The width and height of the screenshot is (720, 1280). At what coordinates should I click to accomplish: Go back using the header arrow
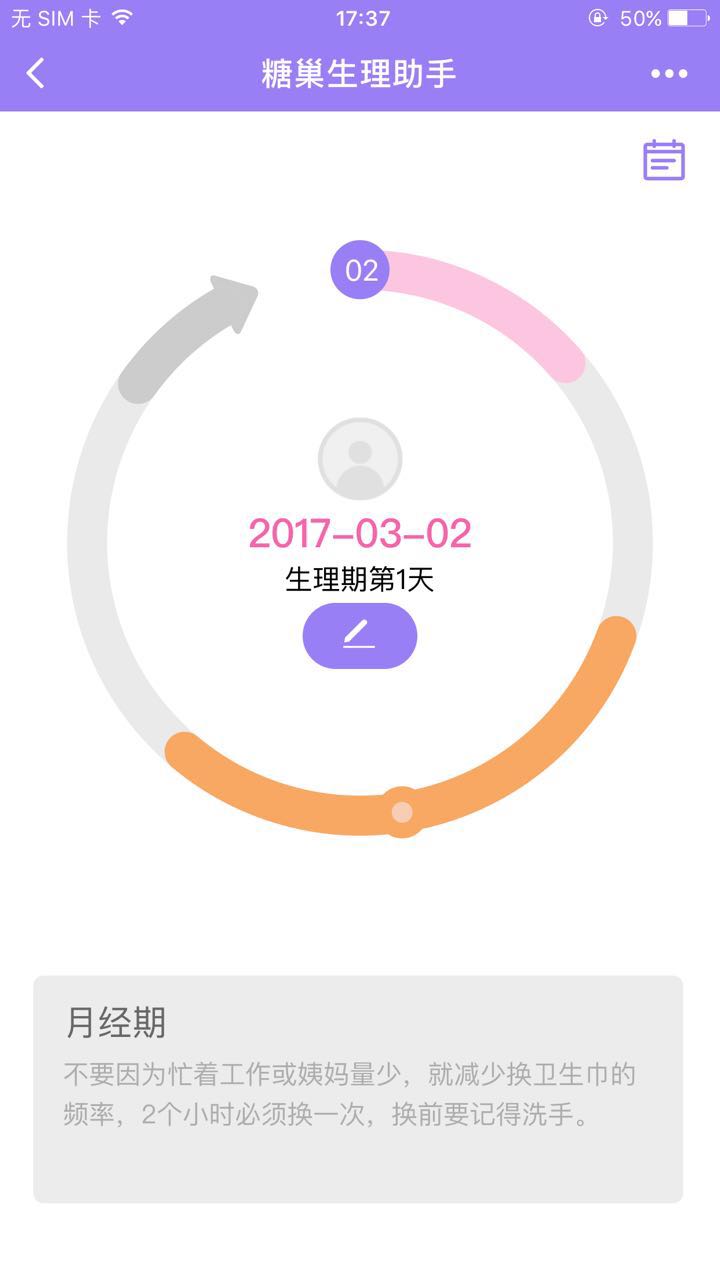[x=36, y=73]
